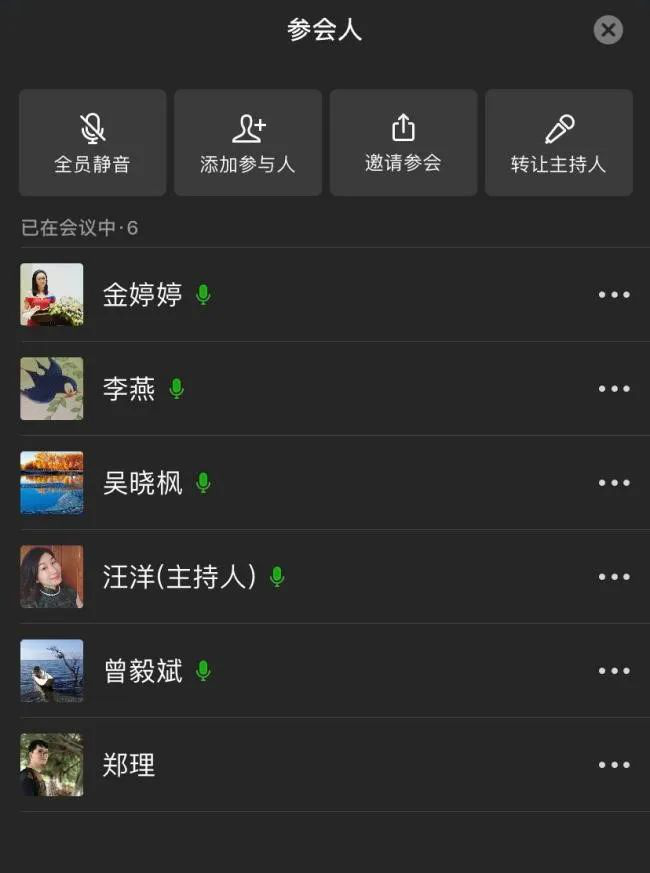
Task: Select participant 金婷婷 in the list
Action: click(142, 295)
